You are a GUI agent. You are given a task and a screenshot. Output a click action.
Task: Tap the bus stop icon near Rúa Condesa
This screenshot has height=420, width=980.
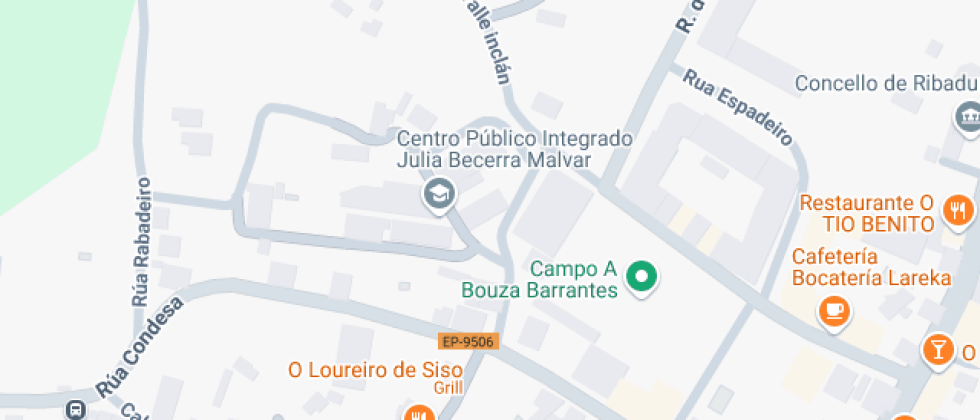click(74, 408)
